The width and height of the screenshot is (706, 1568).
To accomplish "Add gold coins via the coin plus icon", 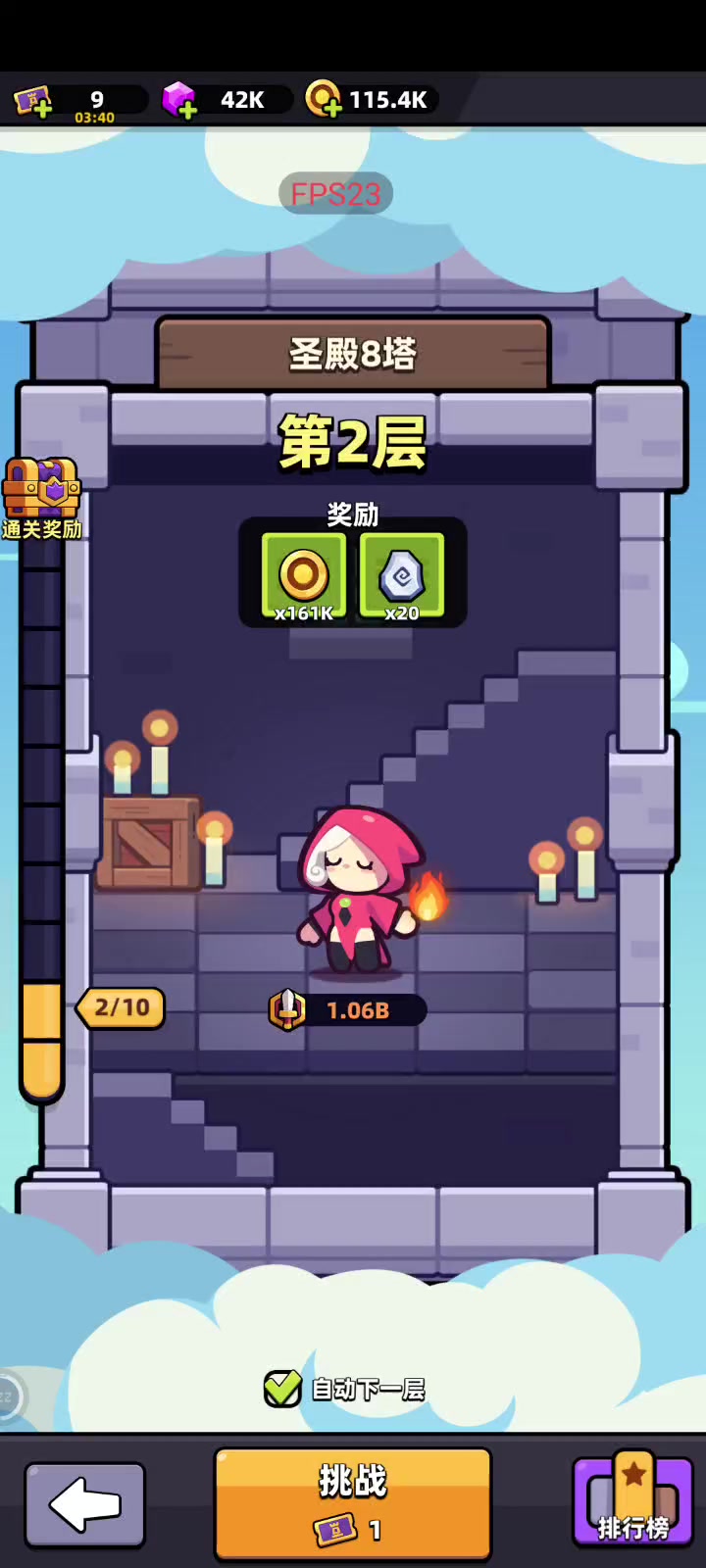I will click(x=323, y=99).
